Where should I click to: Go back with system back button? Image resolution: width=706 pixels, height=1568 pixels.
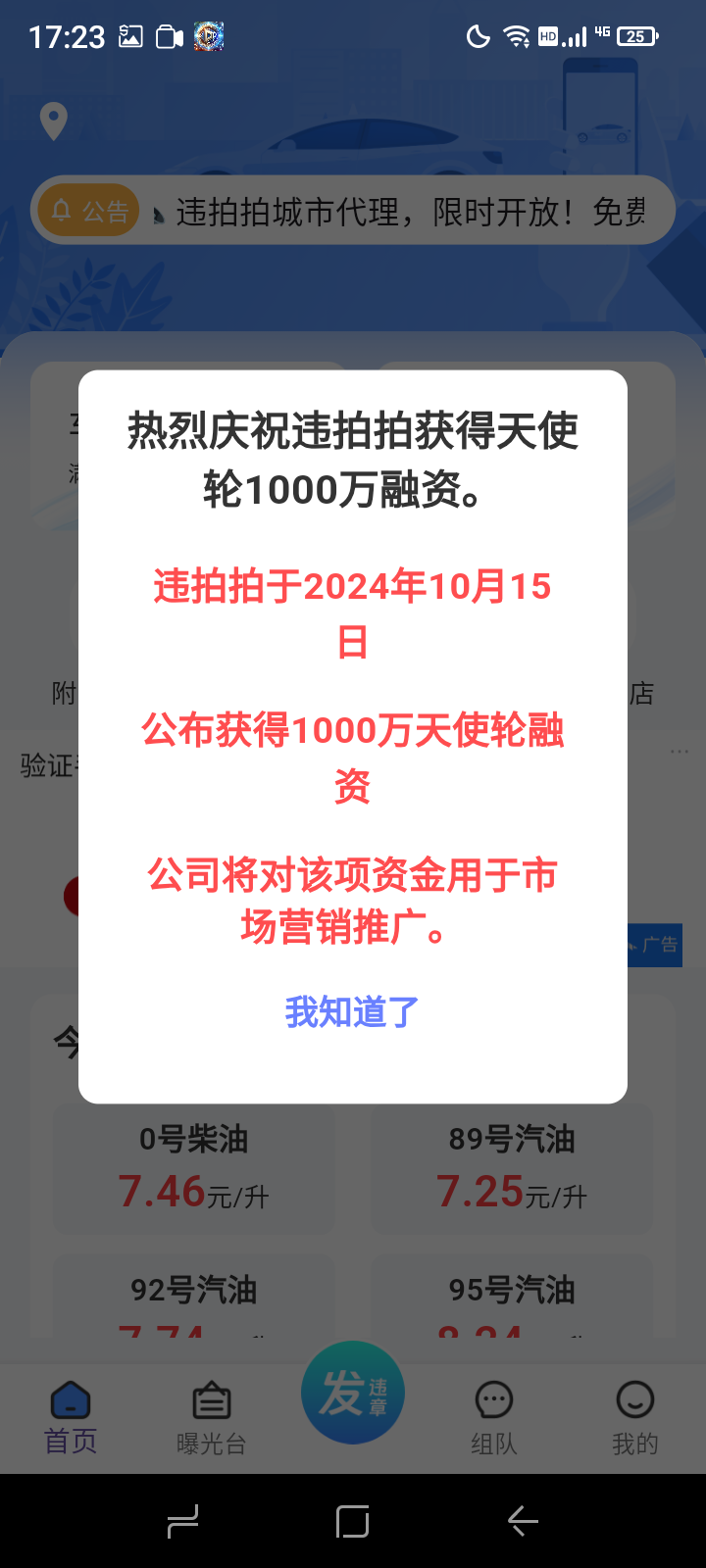coord(523,1521)
